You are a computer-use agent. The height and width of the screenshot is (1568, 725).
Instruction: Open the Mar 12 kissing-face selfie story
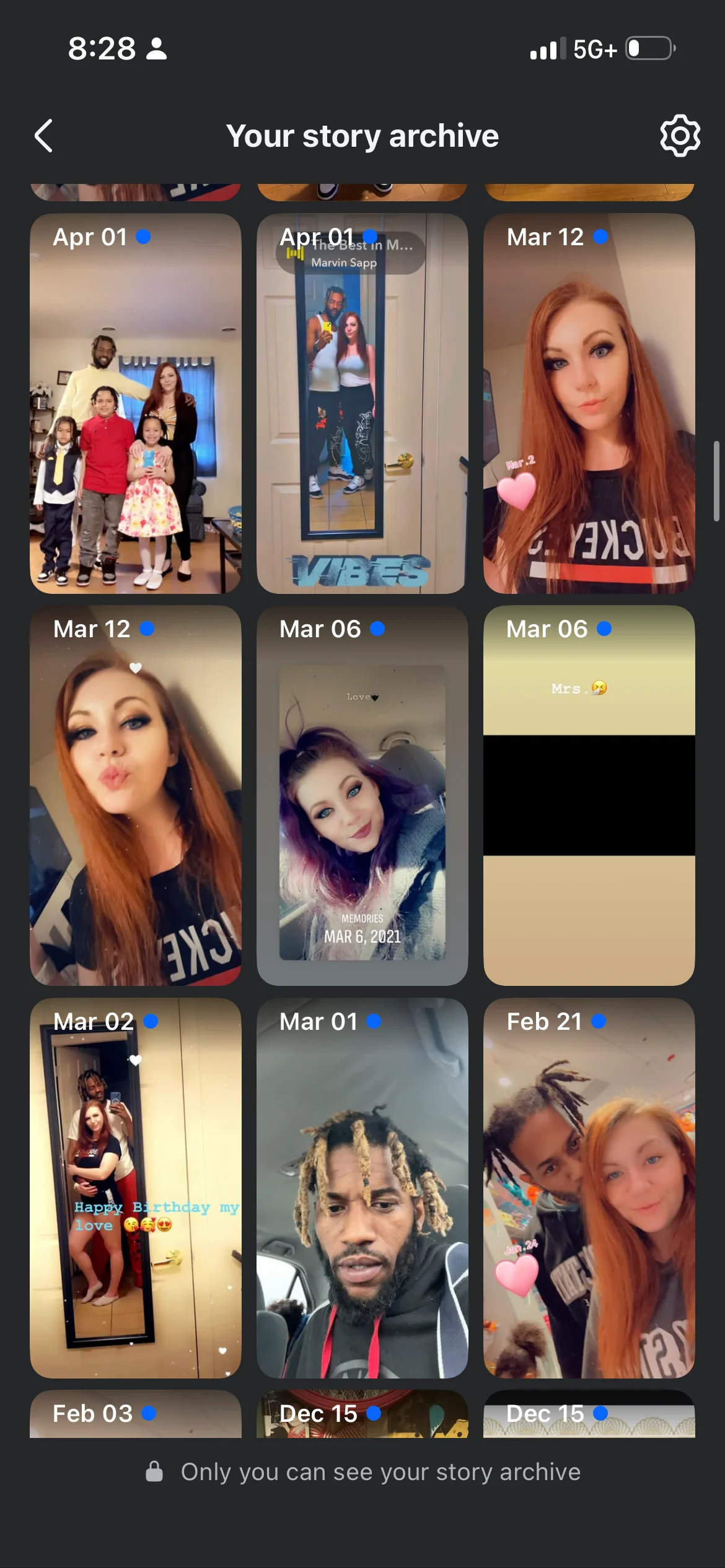tap(136, 796)
